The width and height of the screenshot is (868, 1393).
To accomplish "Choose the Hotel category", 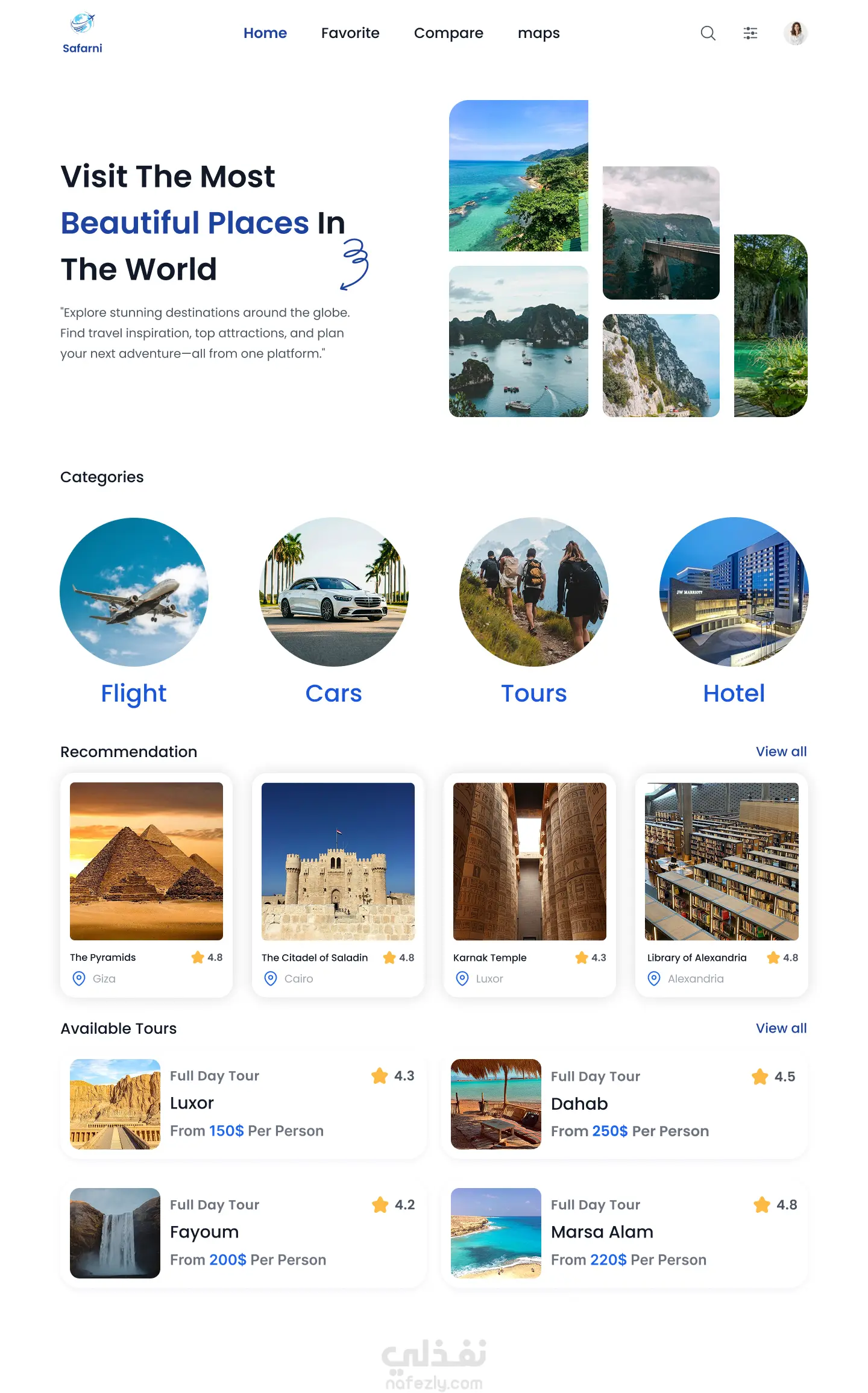I will pos(734,611).
